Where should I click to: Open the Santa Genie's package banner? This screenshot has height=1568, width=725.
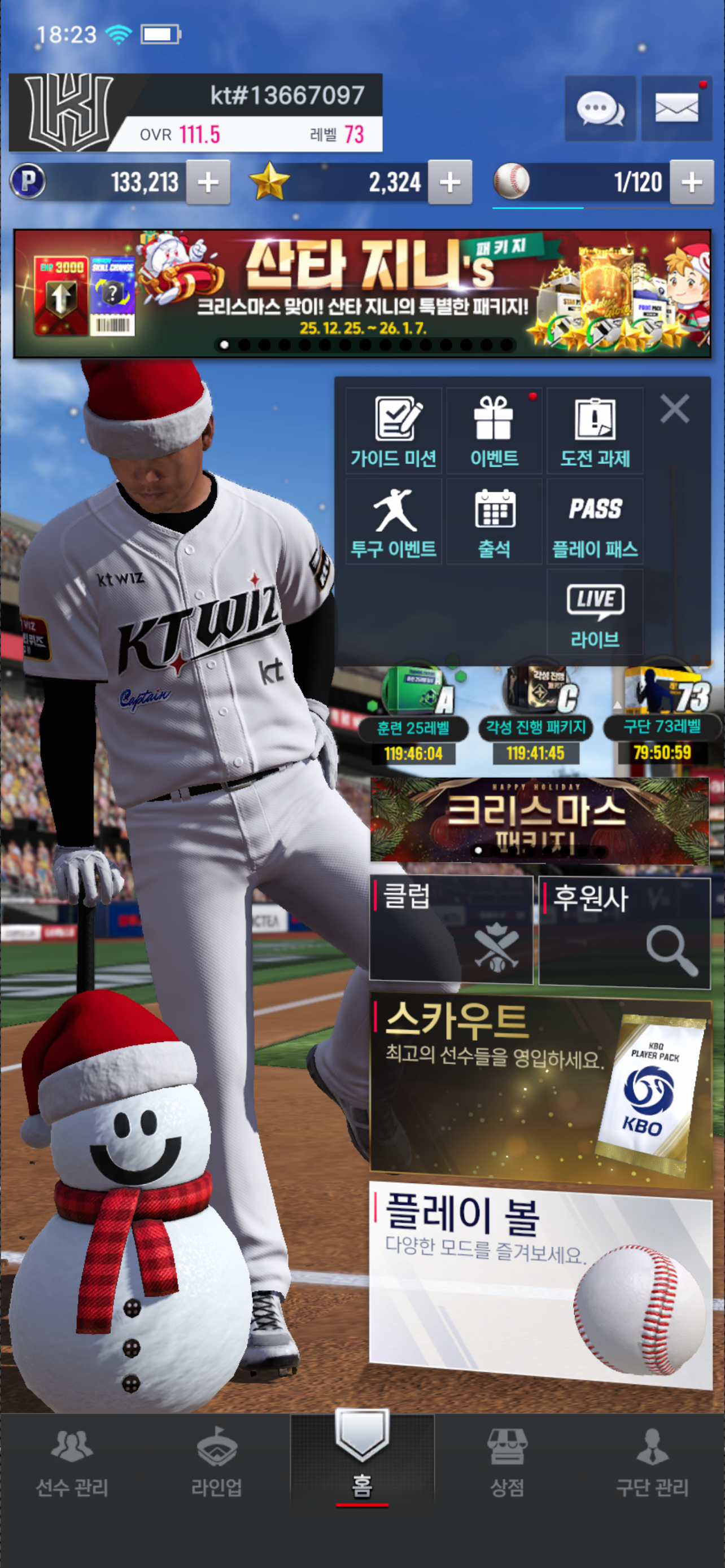[x=362, y=294]
